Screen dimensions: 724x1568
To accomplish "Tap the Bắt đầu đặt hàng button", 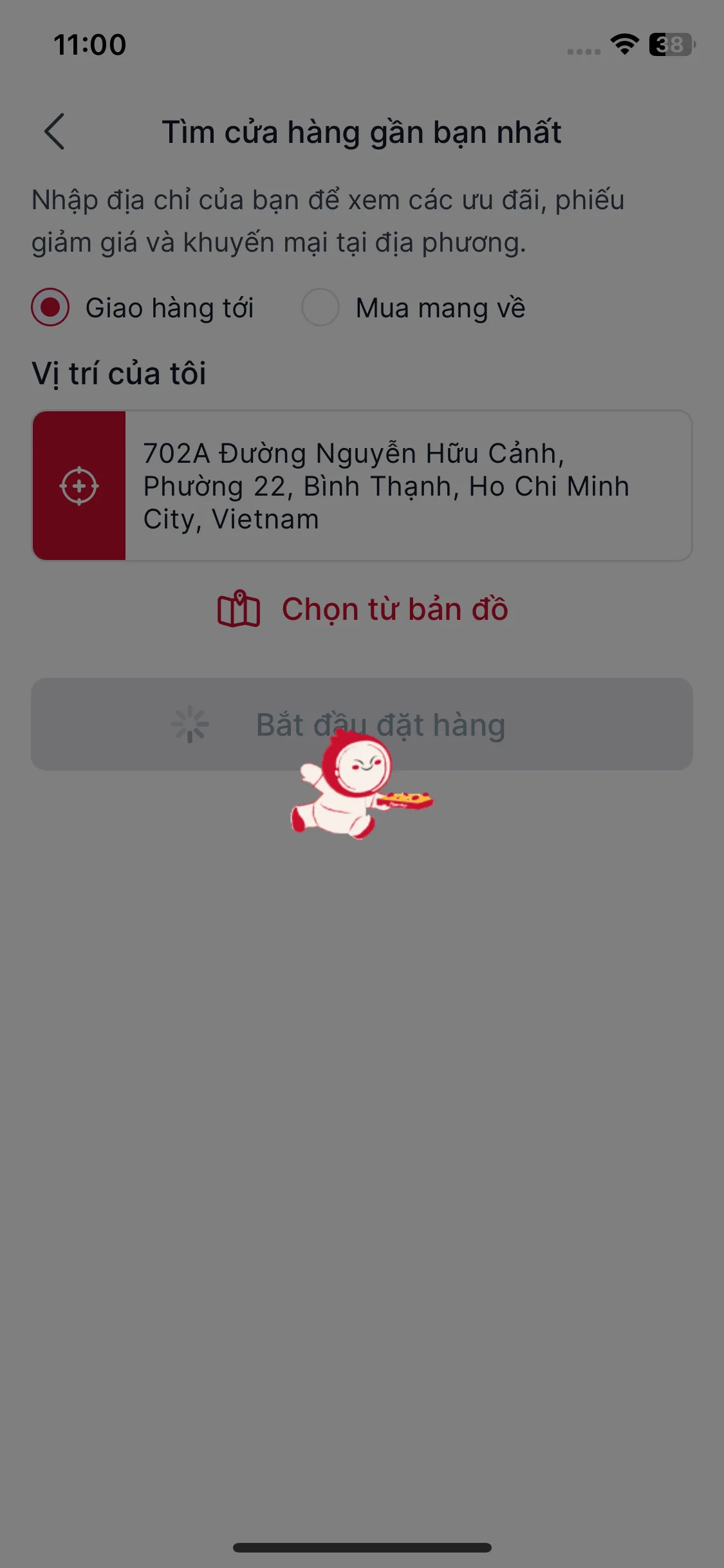I will tap(362, 723).
